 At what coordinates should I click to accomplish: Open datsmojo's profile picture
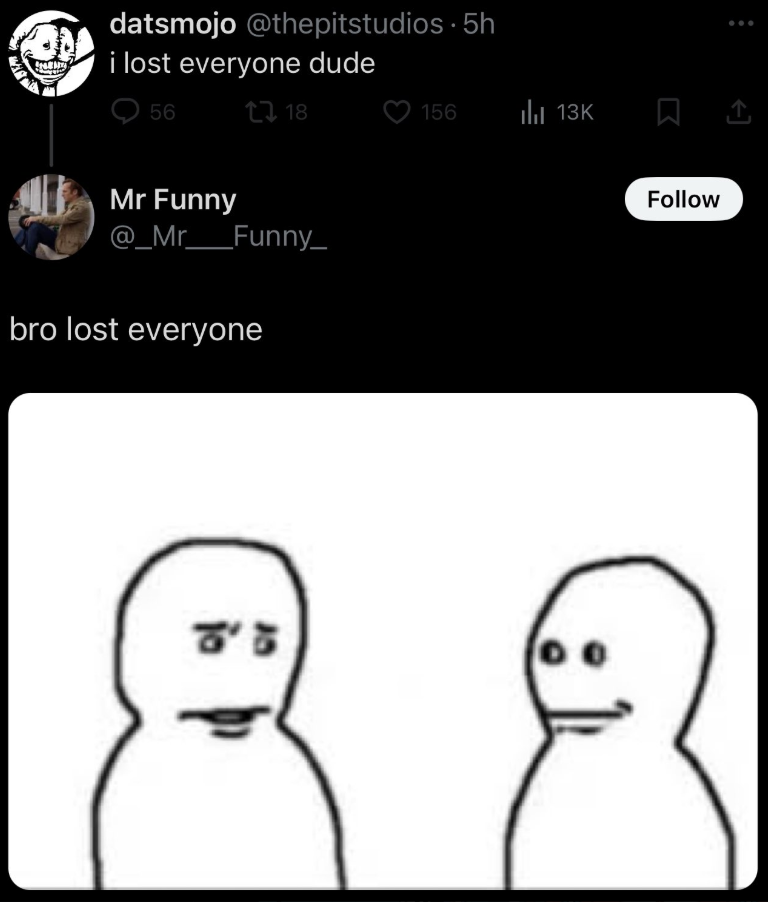pyautogui.click(x=51, y=53)
